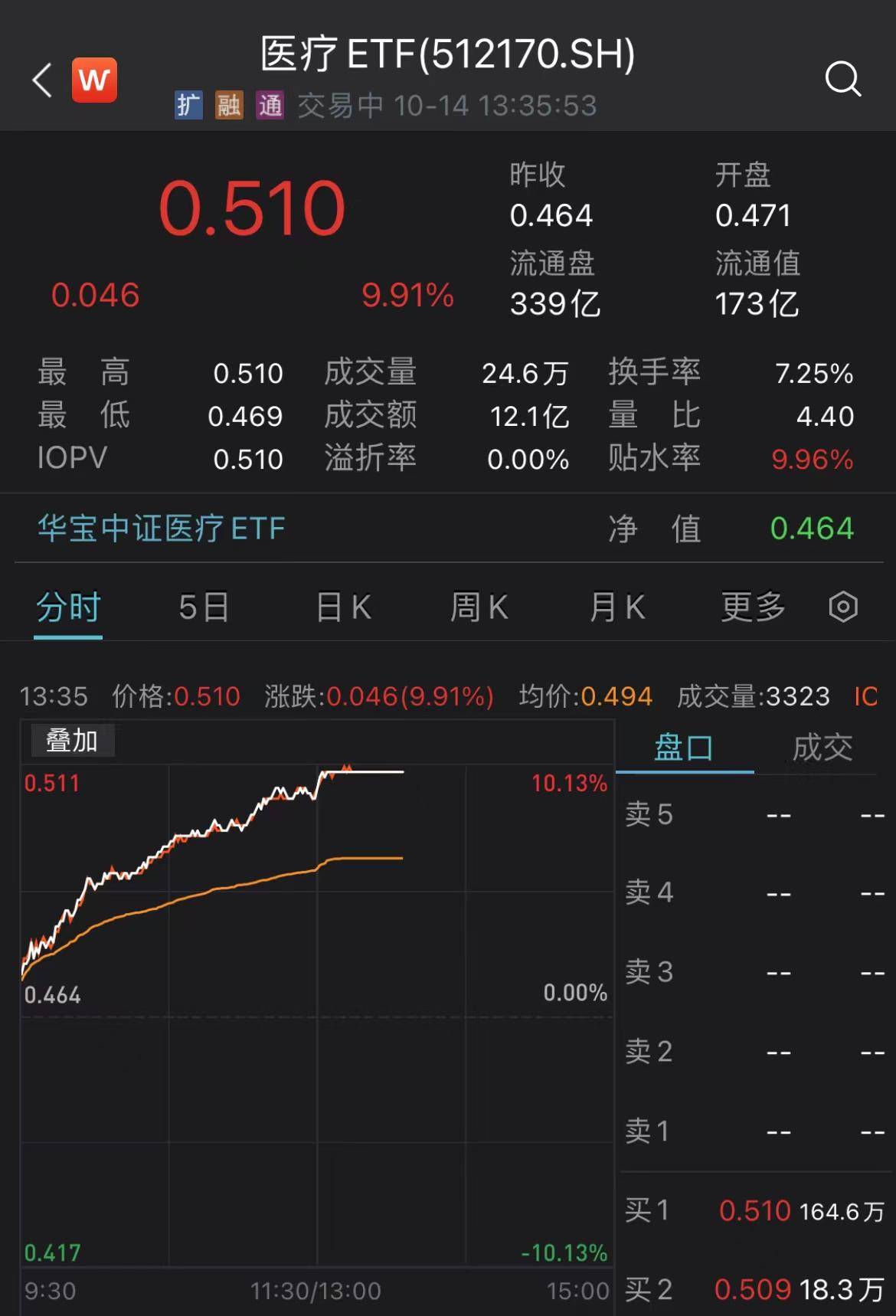The image size is (896, 1316).
Task: Open chart settings via the gear icon
Action: [842, 606]
